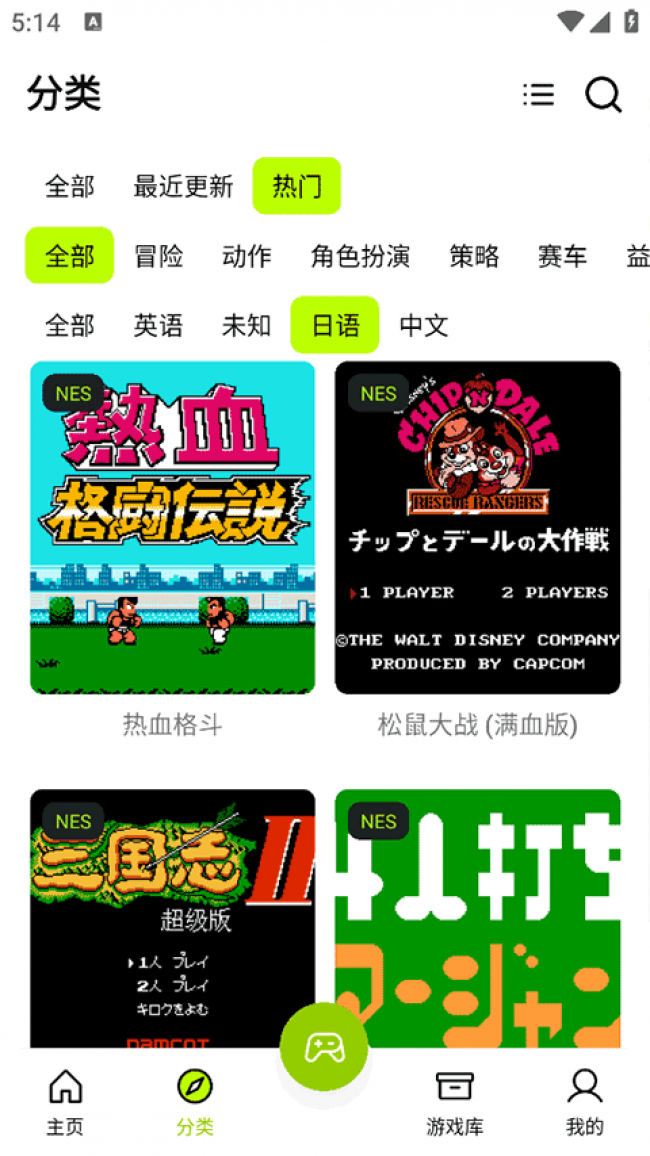This screenshot has height=1156, width=650.
Task: Open the 热血格斗 game card
Action: click(172, 527)
